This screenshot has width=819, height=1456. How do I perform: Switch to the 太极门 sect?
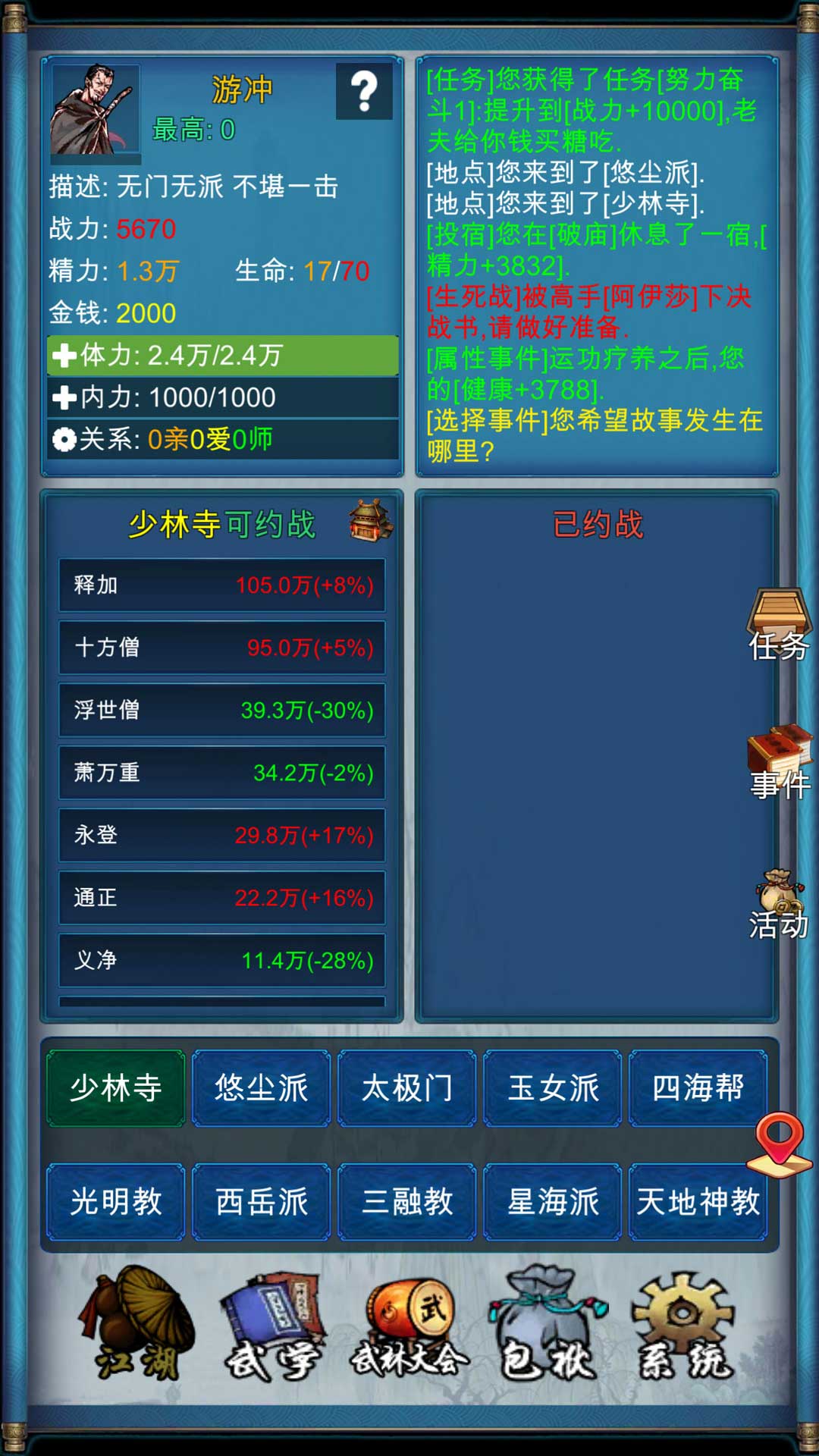click(x=407, y=1089)
